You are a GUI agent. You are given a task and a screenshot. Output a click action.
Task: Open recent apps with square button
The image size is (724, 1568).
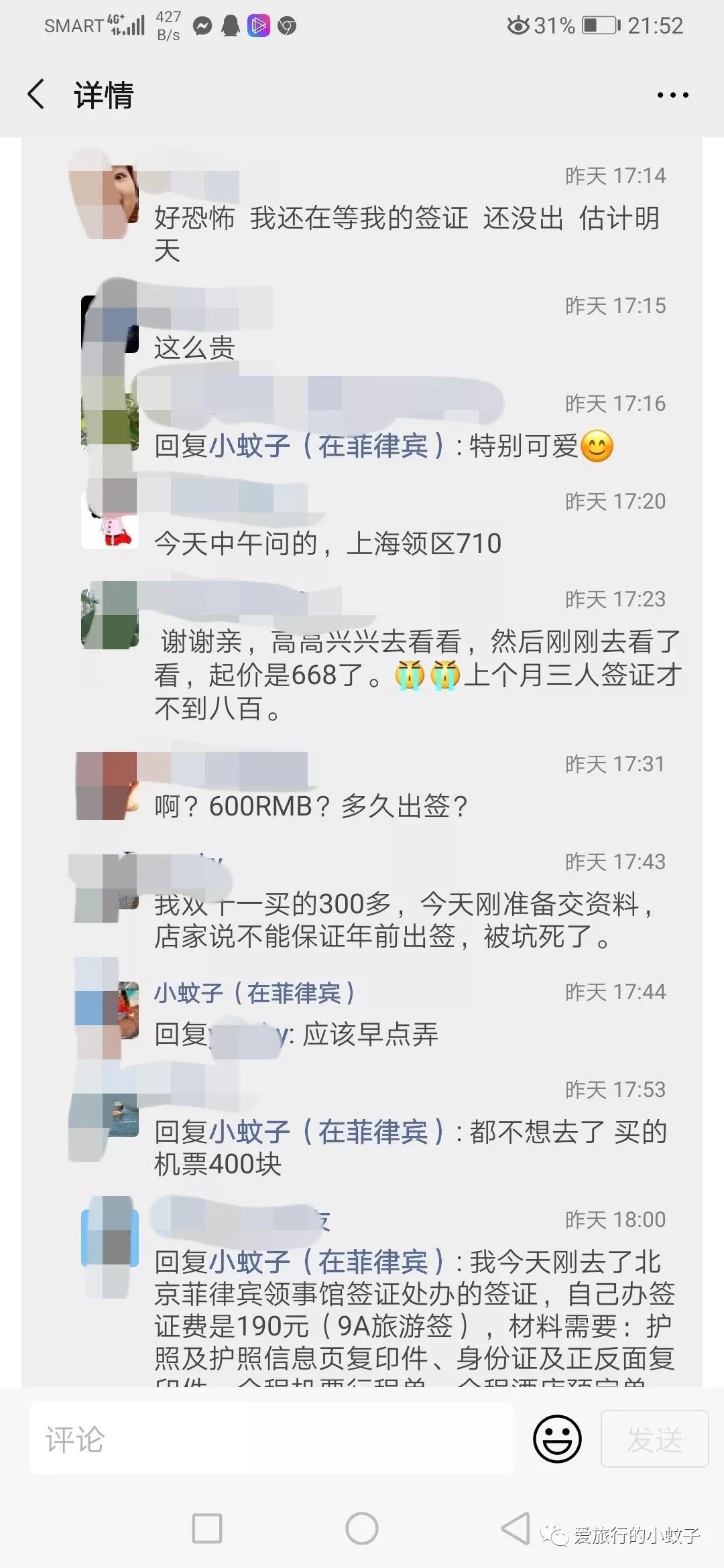tap(207, 1529)
